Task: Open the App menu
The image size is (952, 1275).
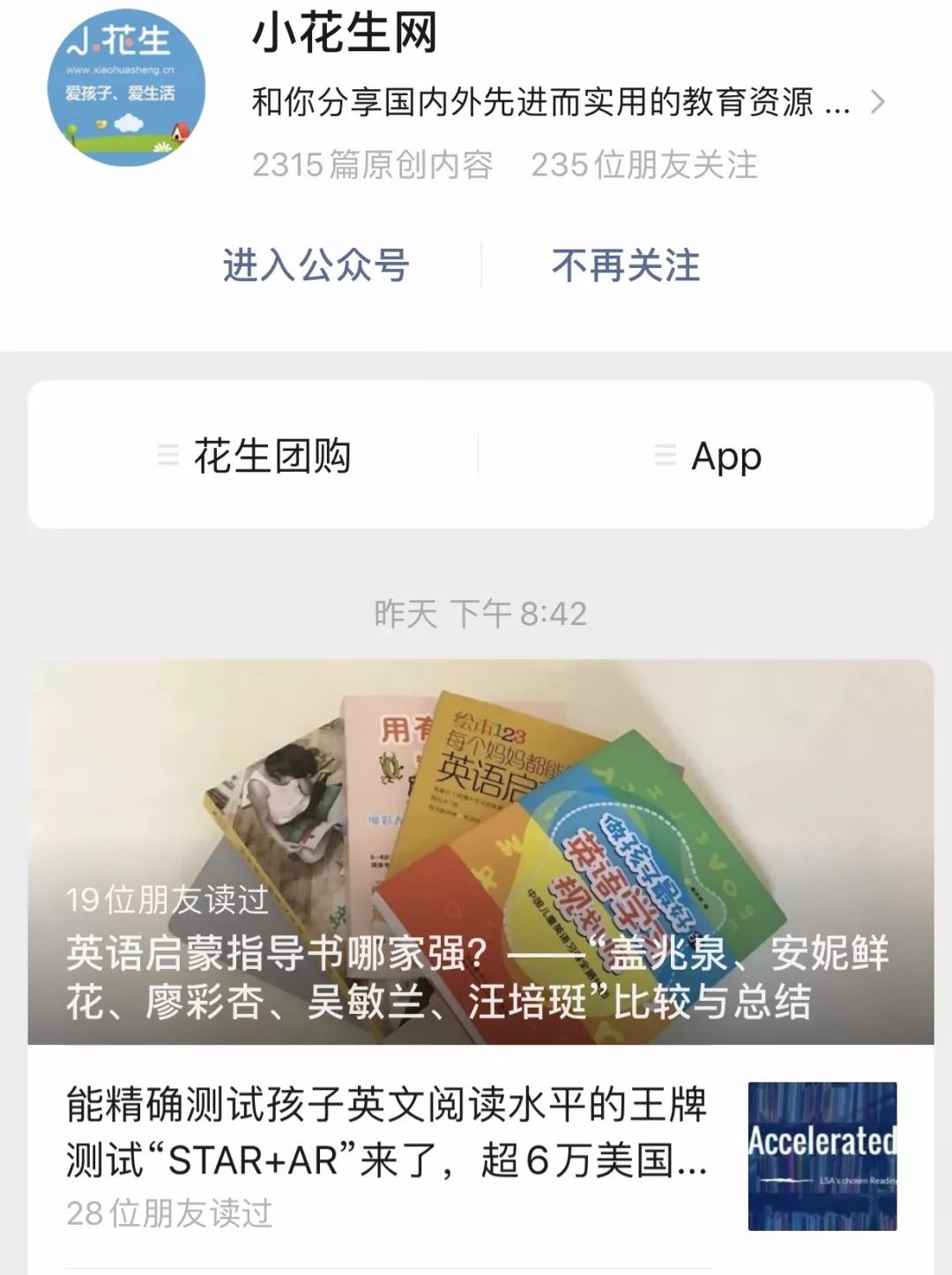Action: tap(708, 456)
